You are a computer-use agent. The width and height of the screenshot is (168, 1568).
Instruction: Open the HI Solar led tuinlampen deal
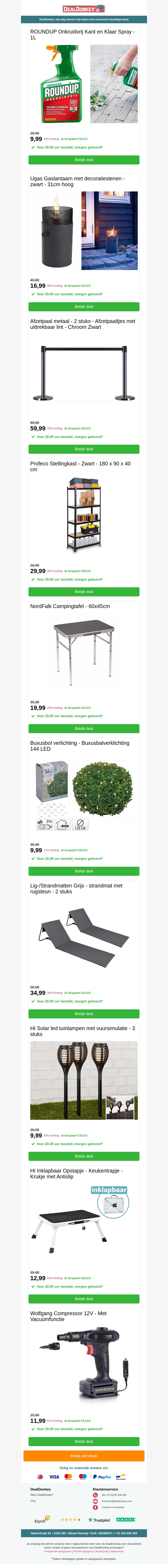pyautogui.click(x=84, y=1156)
